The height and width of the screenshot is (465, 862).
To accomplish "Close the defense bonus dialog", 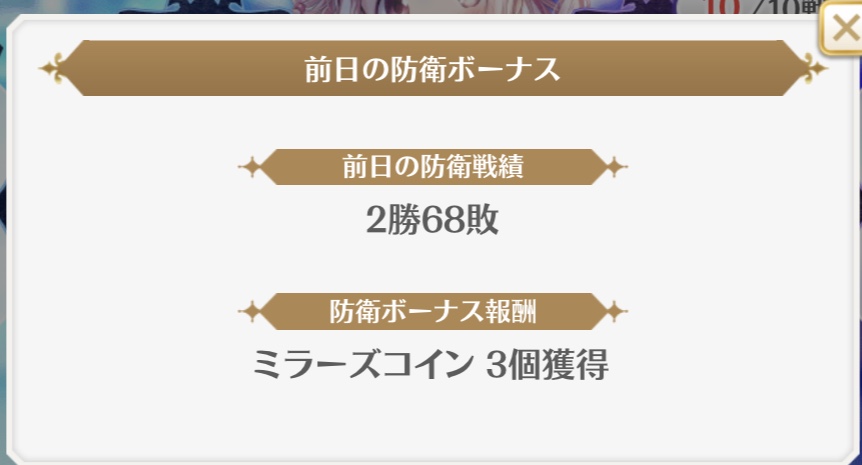I will click(841, 33).
